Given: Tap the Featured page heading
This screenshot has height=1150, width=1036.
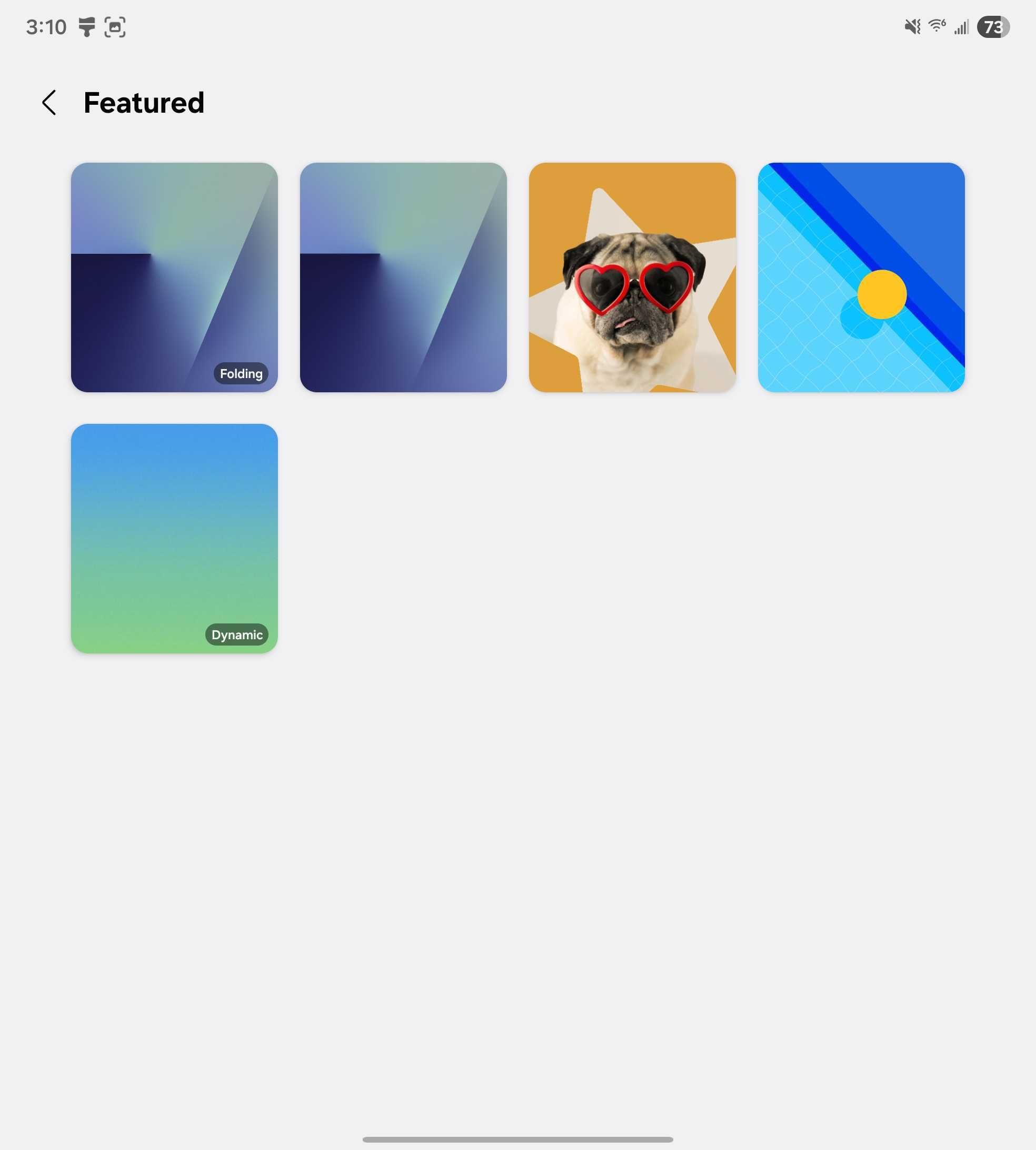Looking at the screenshot, I should coord(143,103).
